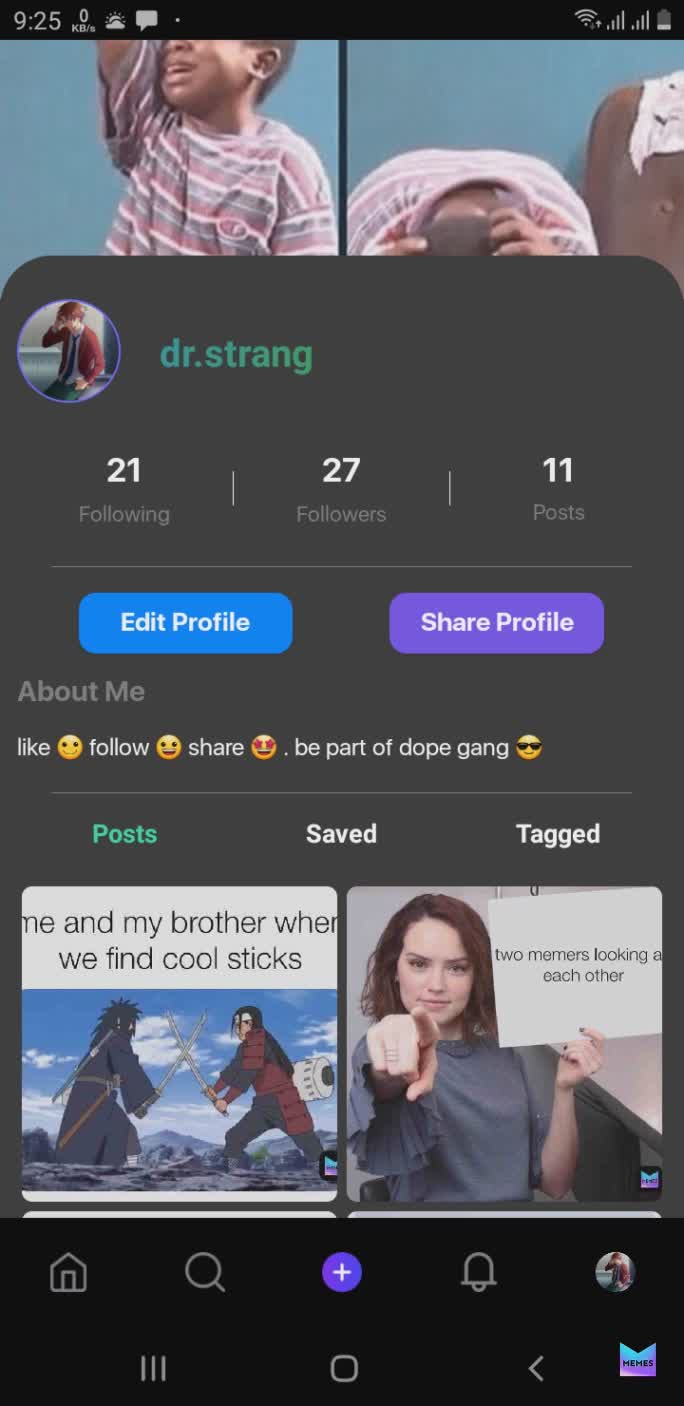The image size is (684, 1406).
Task: Switch to the Tagged tab
Action: point(557,833)
